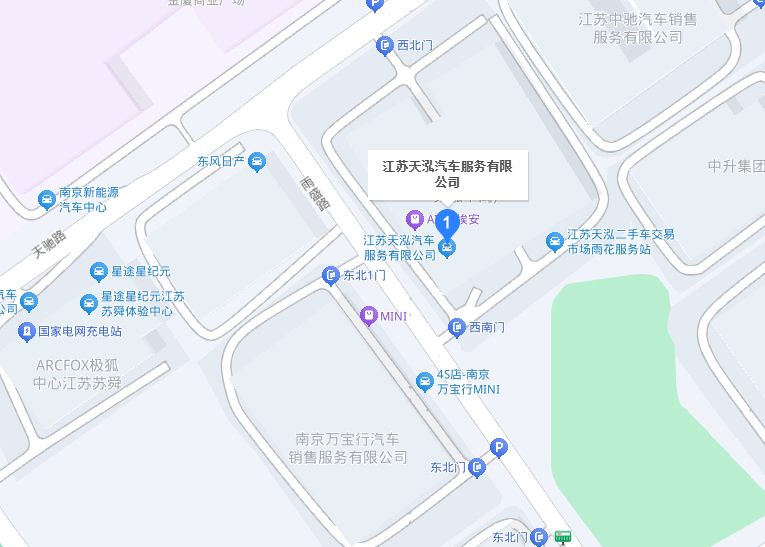Open 4S店-南京万宝行MINI marker
Viewport: 765px width, 547px height.
click(x=424, y=381)
